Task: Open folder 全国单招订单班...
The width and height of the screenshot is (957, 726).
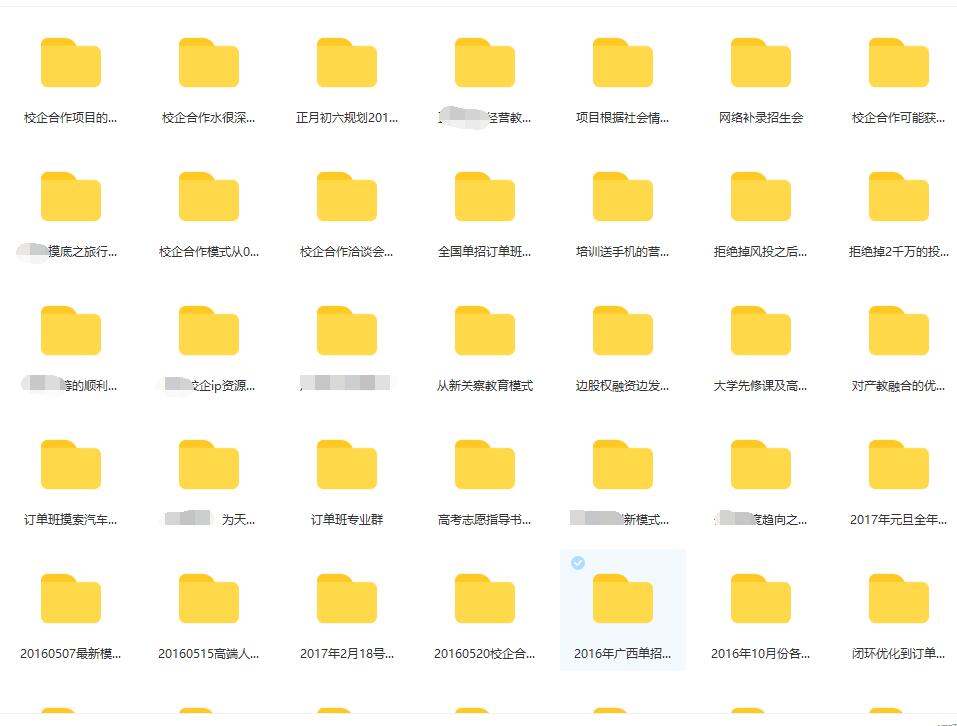Action: click(x=484, y=198)
